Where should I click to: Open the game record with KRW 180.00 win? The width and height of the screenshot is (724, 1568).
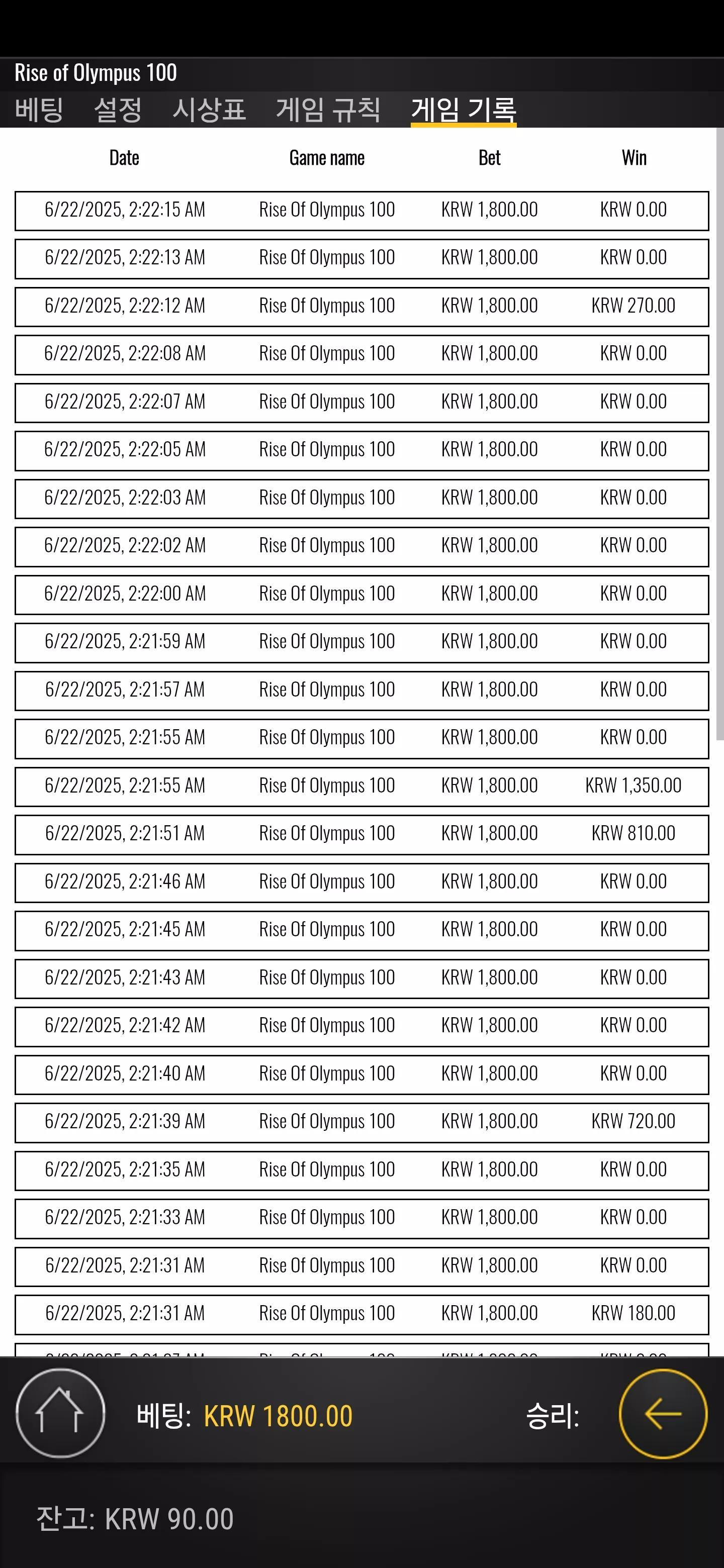361,1315
